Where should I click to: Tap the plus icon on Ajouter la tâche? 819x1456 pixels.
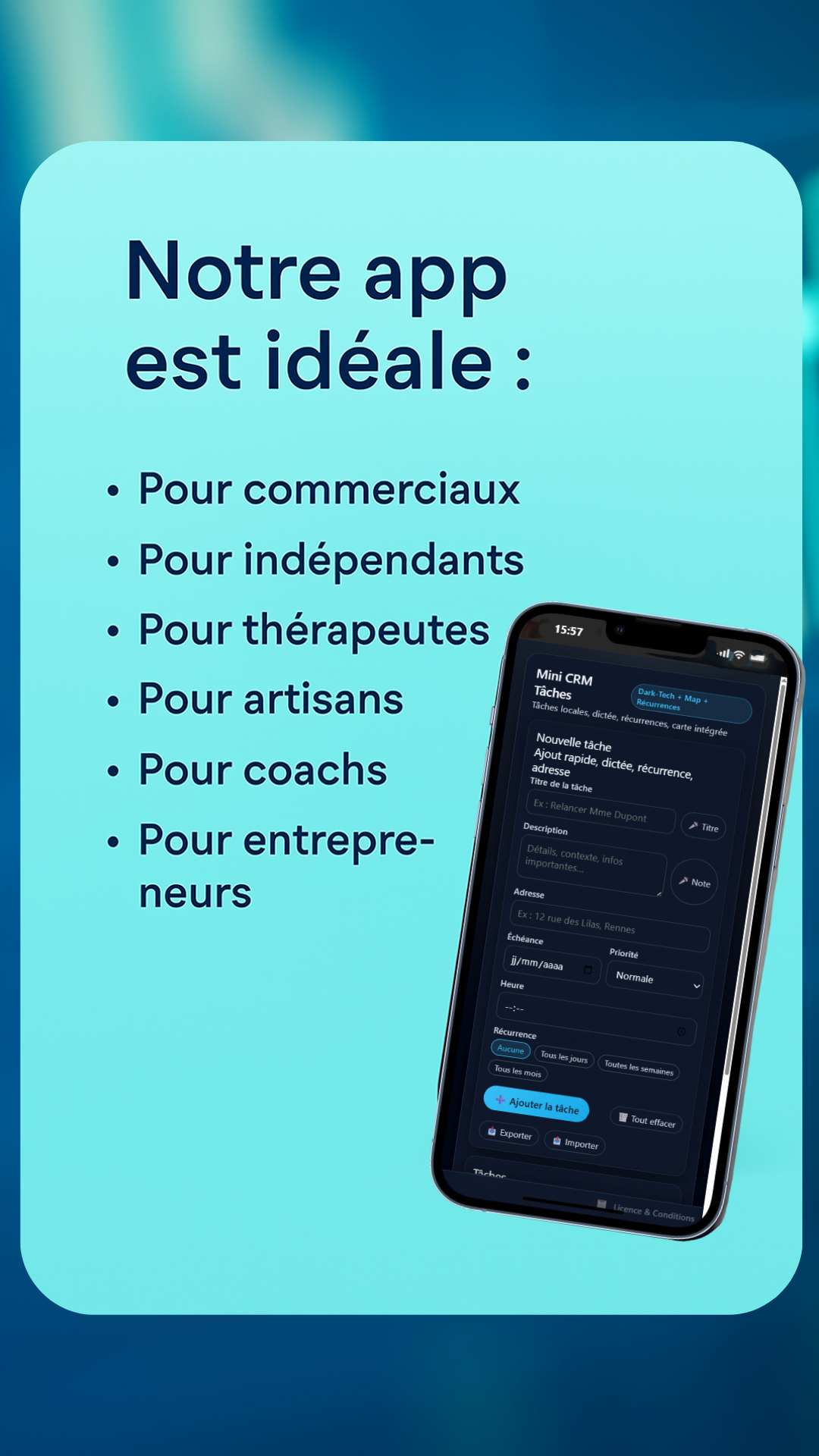tap(500, 1099)
